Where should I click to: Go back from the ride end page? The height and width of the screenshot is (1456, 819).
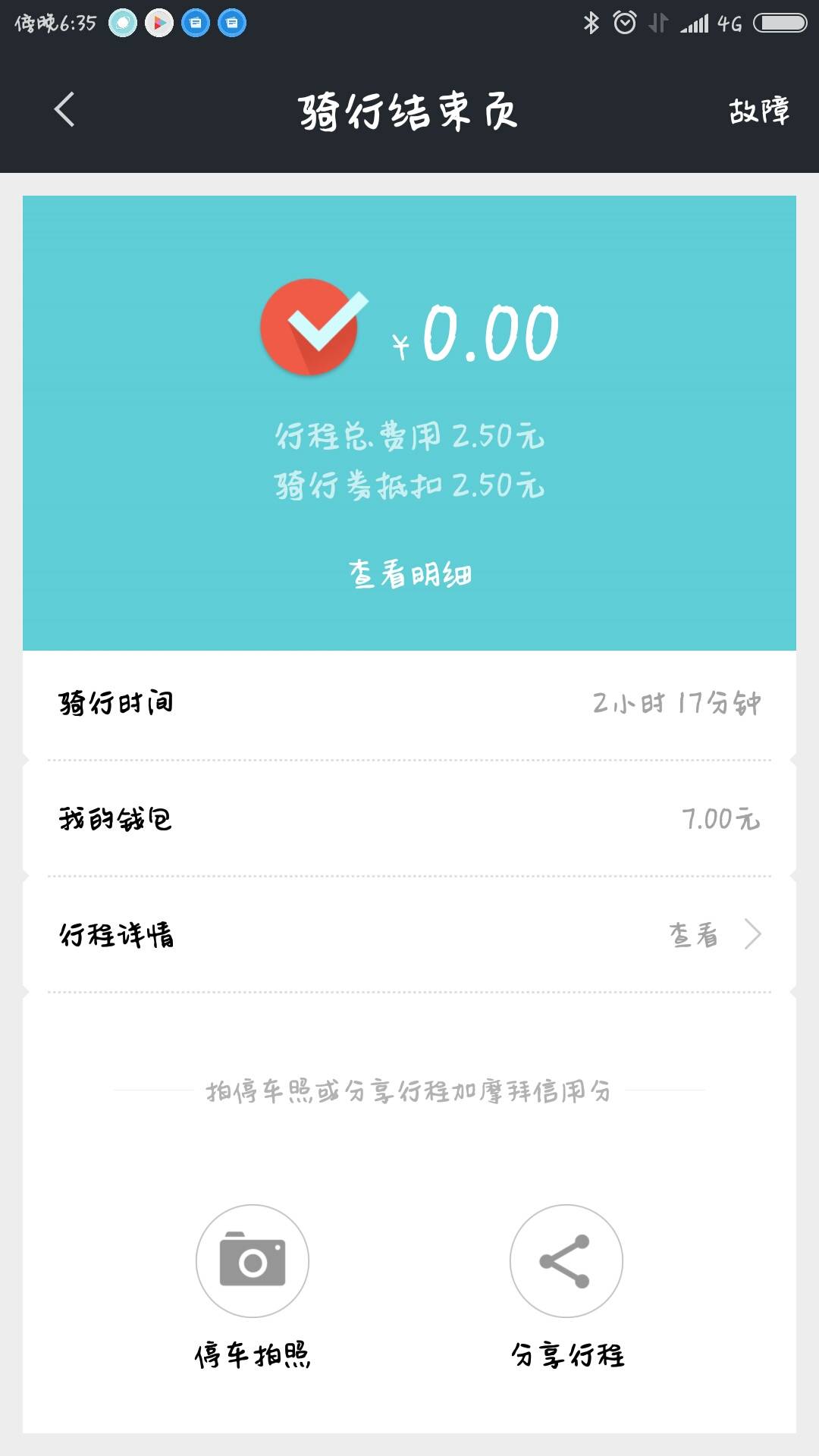pos(65,110)
